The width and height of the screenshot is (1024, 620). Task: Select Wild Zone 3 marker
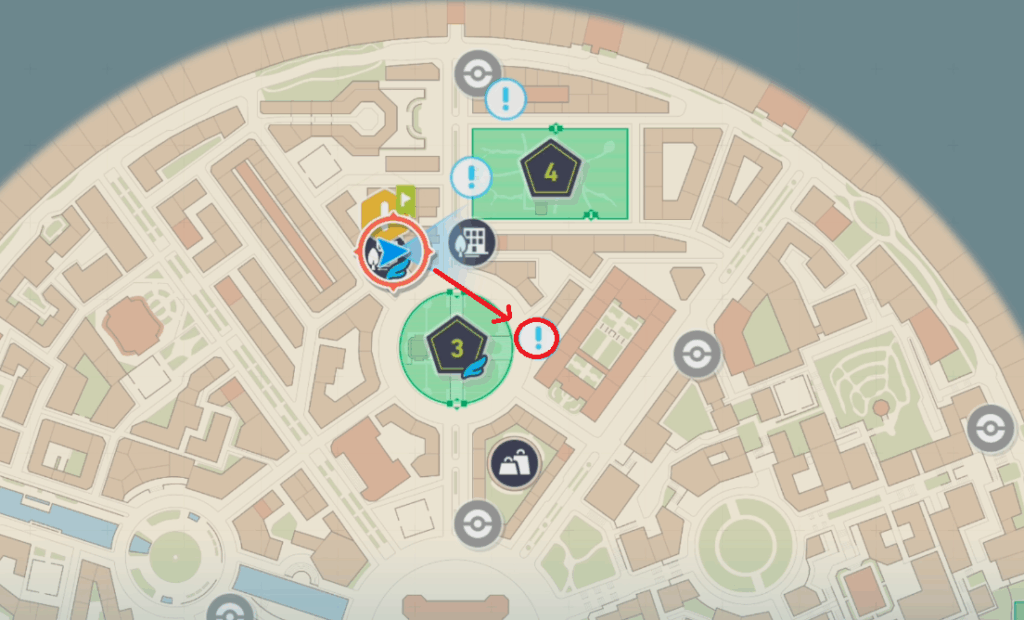coord(457,347)
